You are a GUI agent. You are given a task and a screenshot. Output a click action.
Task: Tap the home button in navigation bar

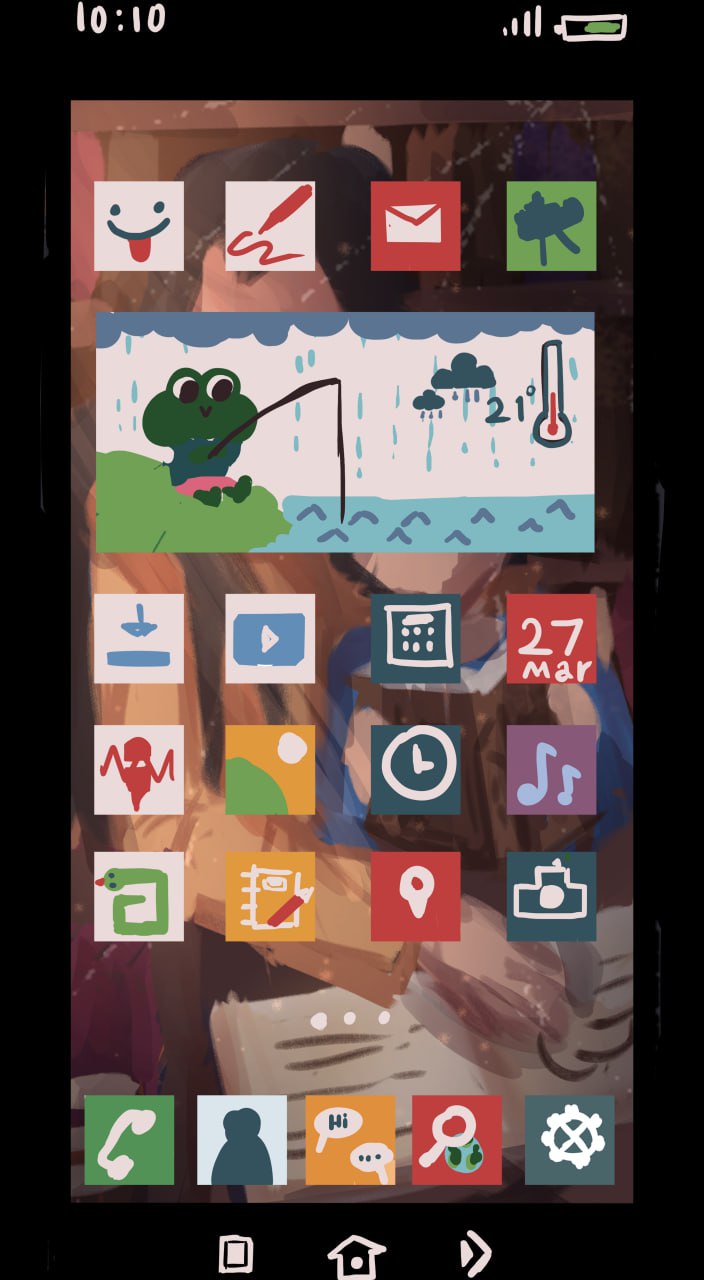(x=356, y=1254)
